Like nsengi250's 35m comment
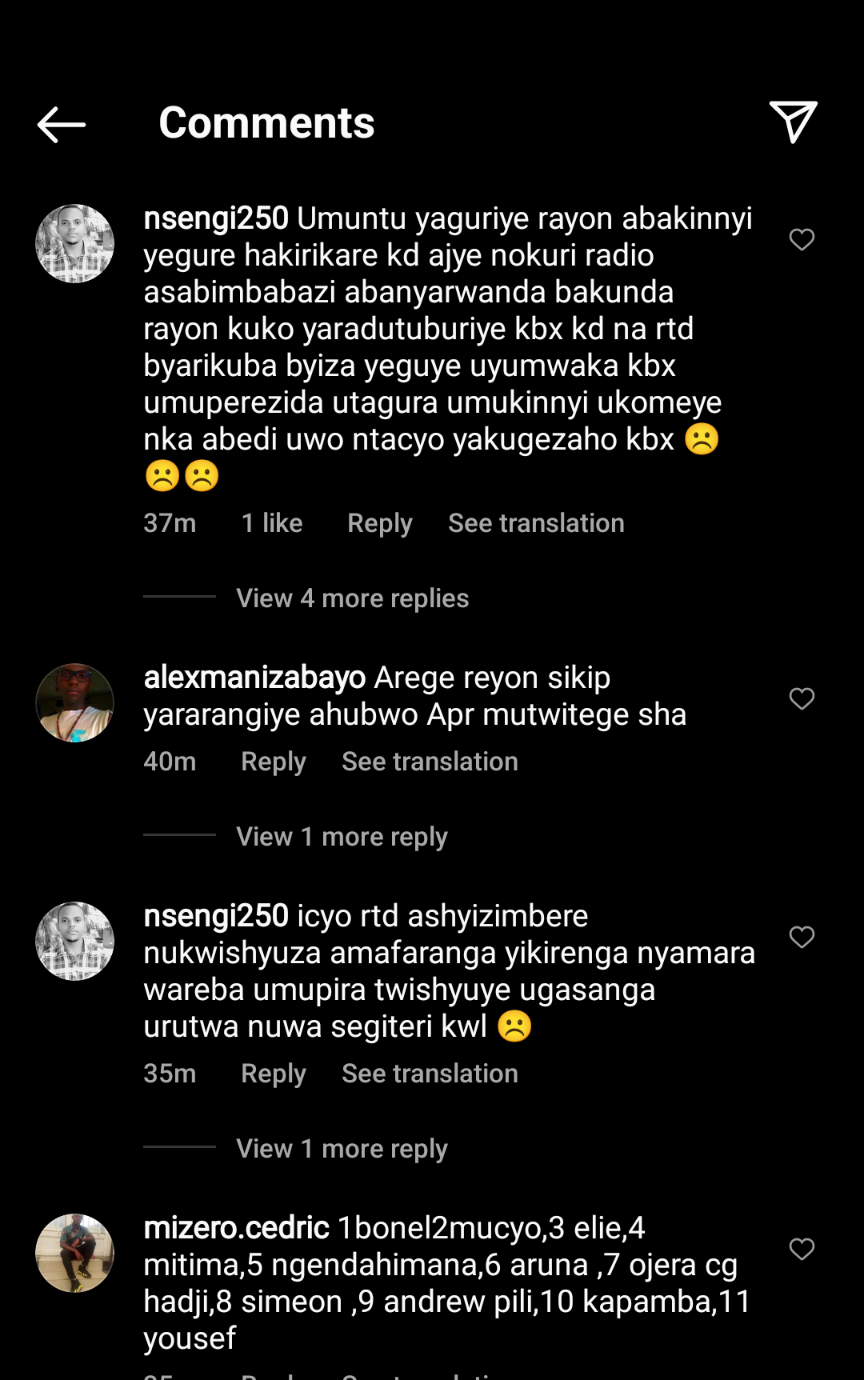Viewport: 864px width, 1380px height. coord(801,937)
